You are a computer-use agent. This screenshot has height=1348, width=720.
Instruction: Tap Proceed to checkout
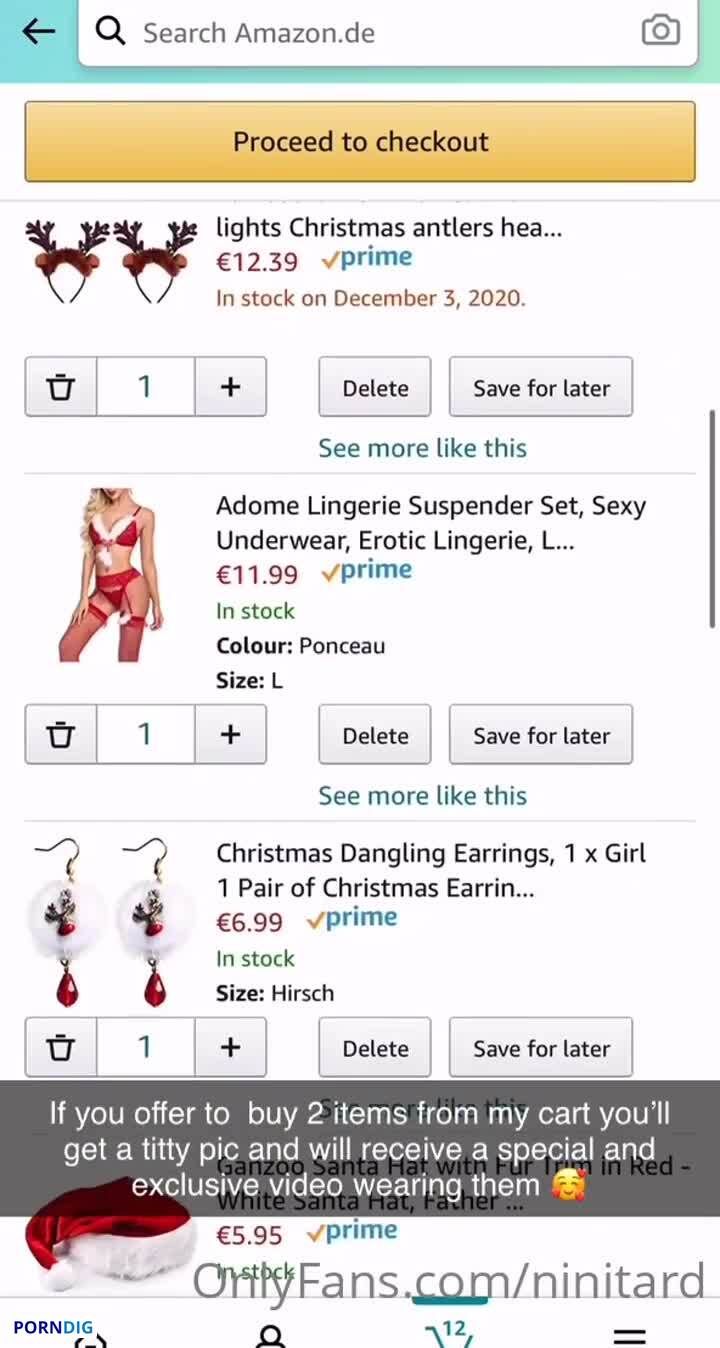point(360,141)
